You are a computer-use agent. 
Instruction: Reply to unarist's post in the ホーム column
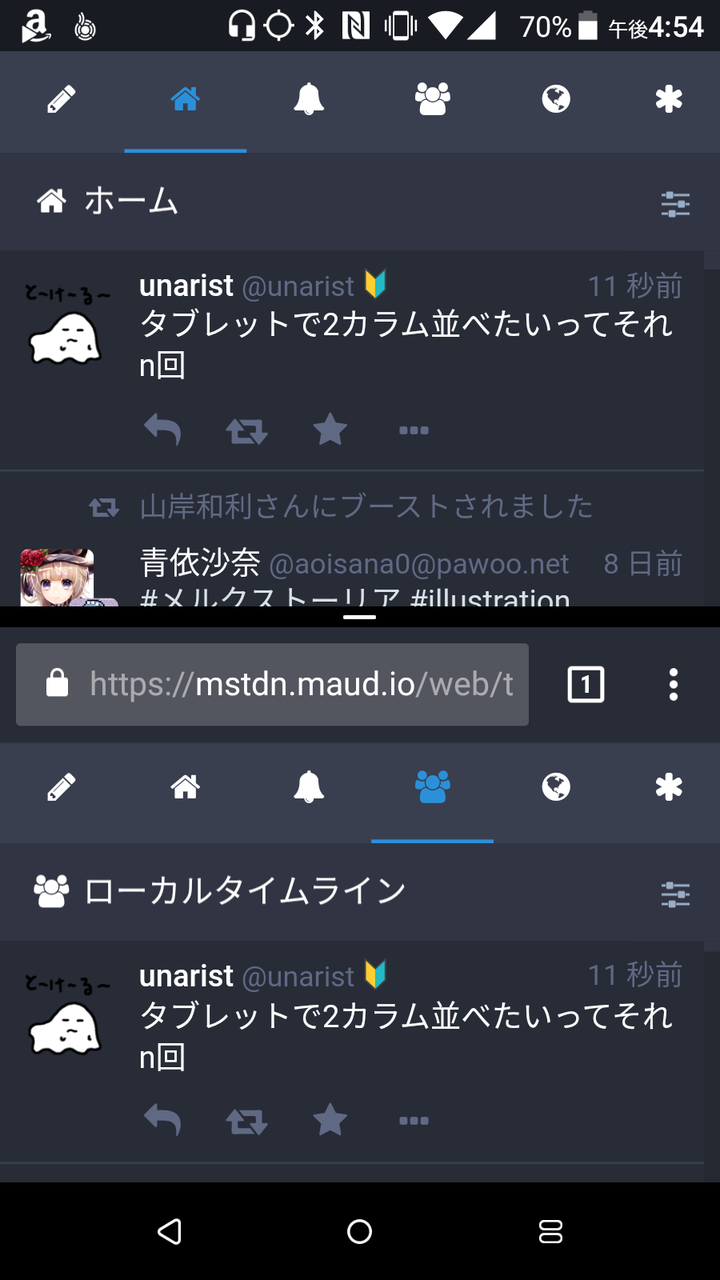point(162,430)
